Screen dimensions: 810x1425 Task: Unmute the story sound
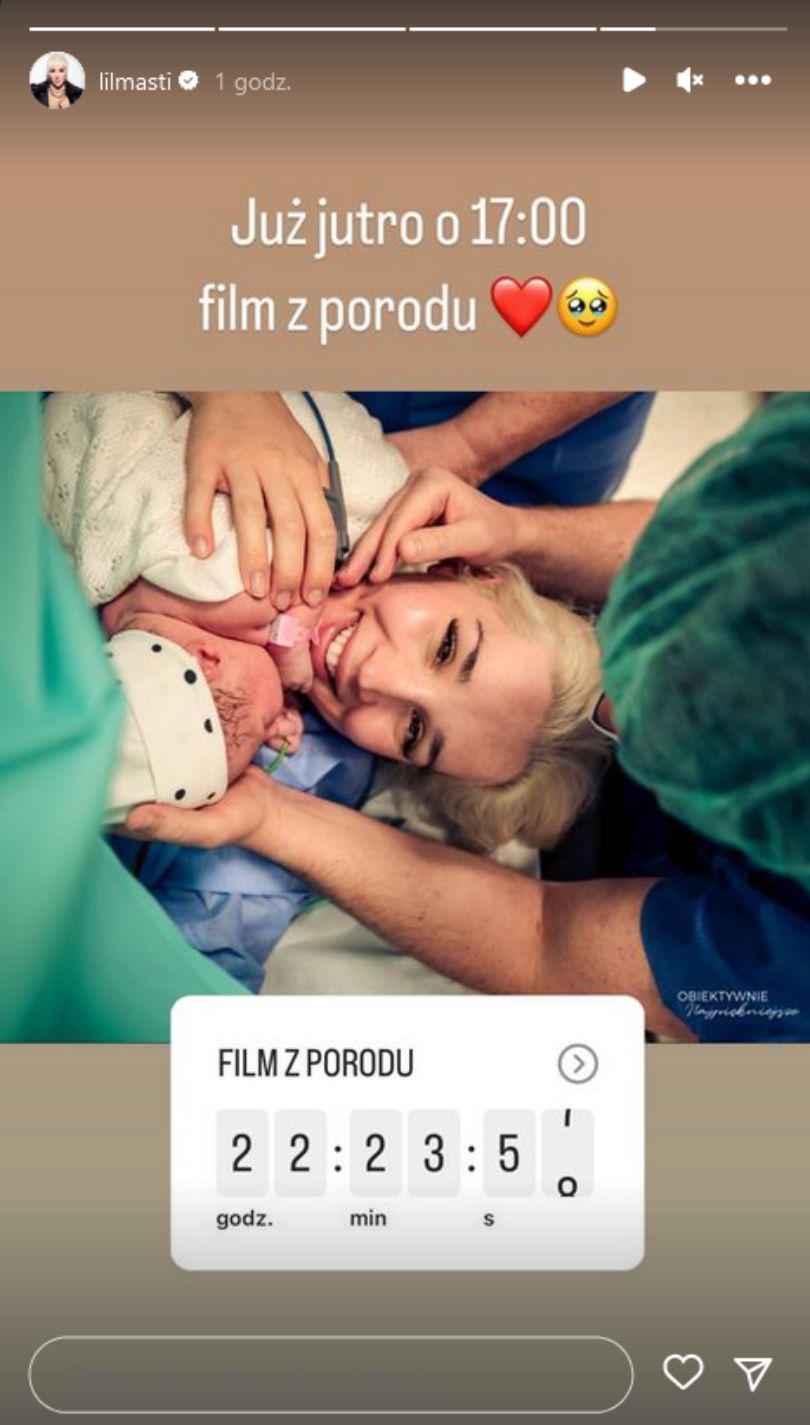[x=690, y=80]
